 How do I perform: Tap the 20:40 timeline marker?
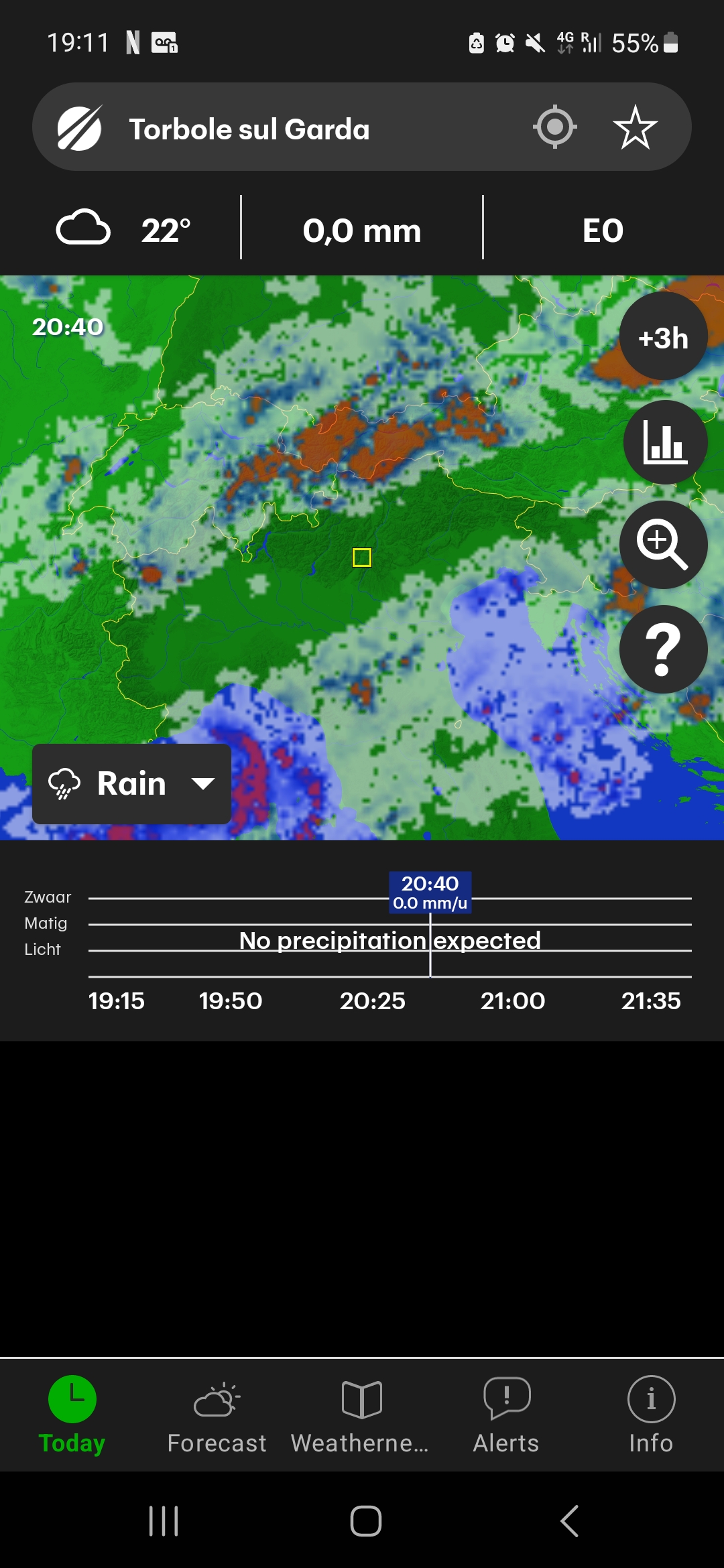(x=430, y=893)
